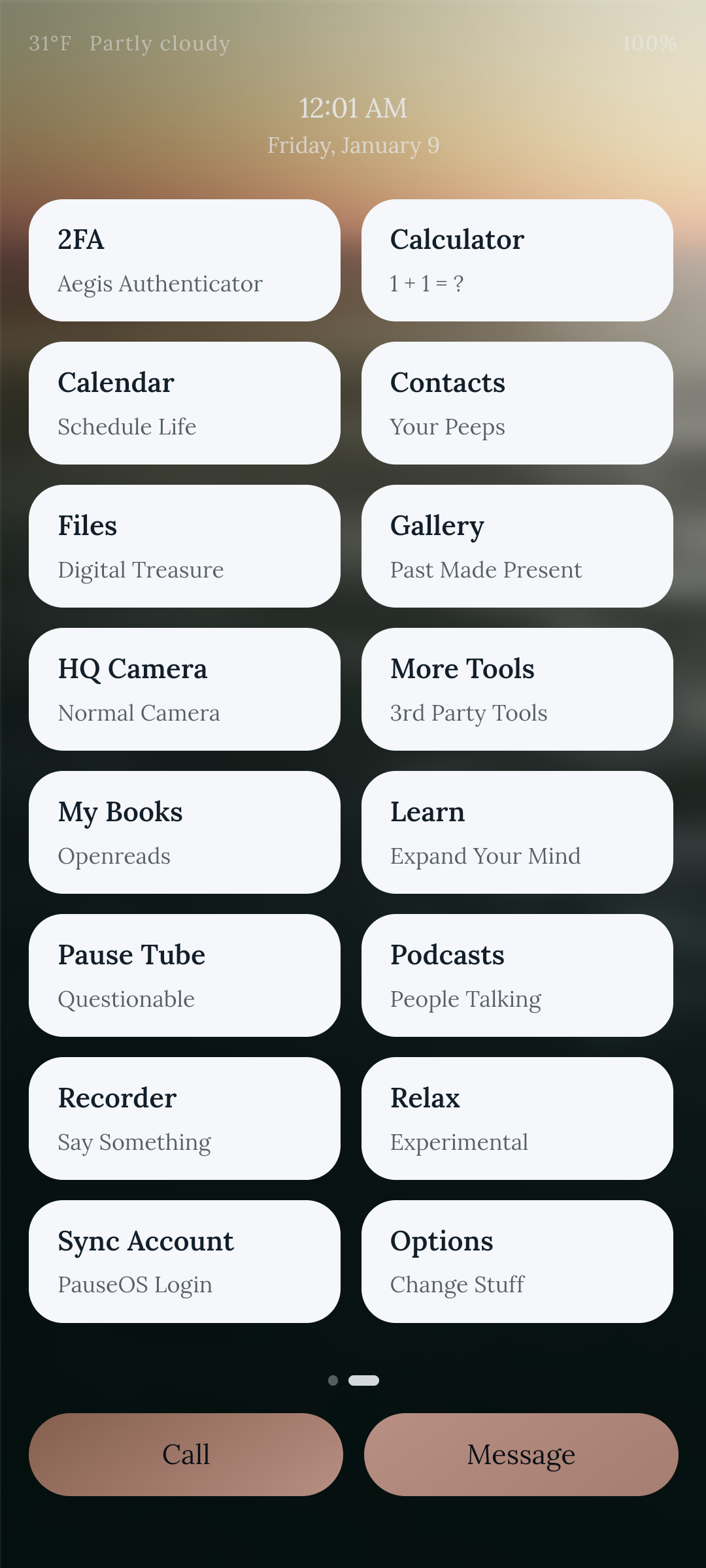706x1568 pixels.
Task: Go to Options to change stuff
Action: click(x=516, y=1262)
